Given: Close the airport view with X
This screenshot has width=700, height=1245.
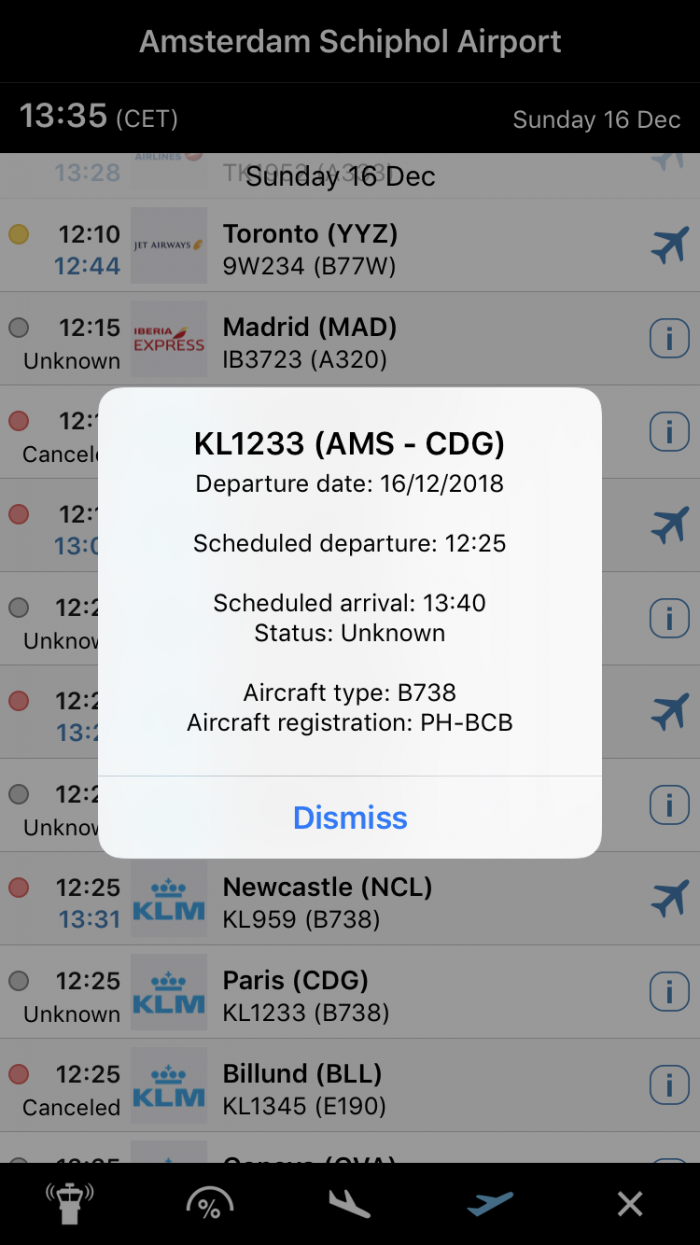Looking at the screenshot, I should coord(629,1204).
